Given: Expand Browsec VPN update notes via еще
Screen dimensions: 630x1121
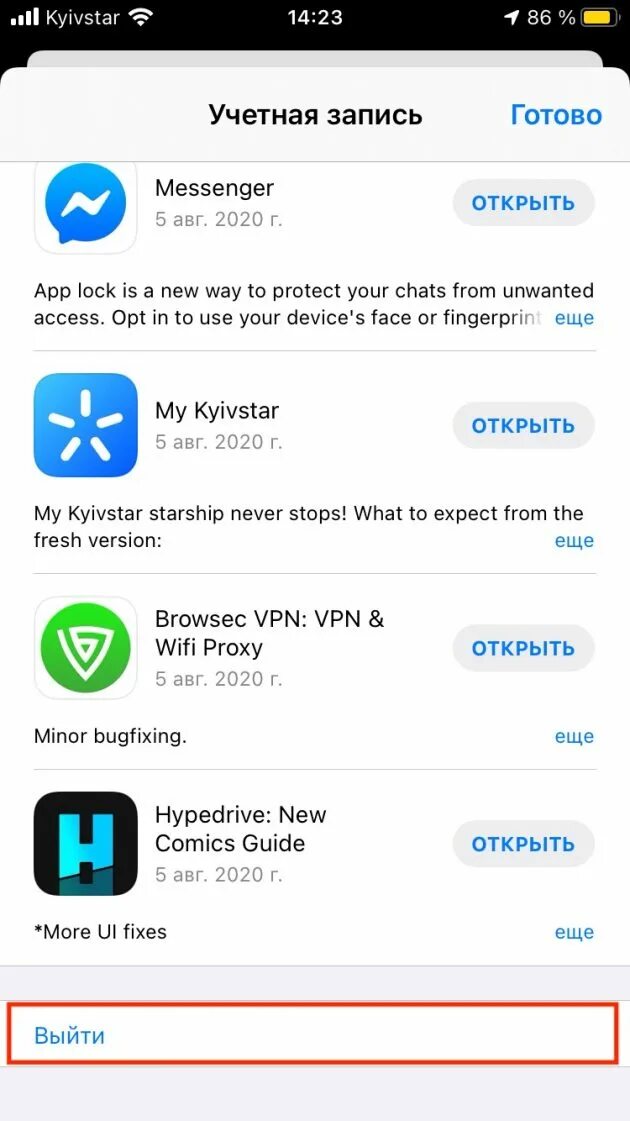Looking at the screenshot, I should coord(574,736).
